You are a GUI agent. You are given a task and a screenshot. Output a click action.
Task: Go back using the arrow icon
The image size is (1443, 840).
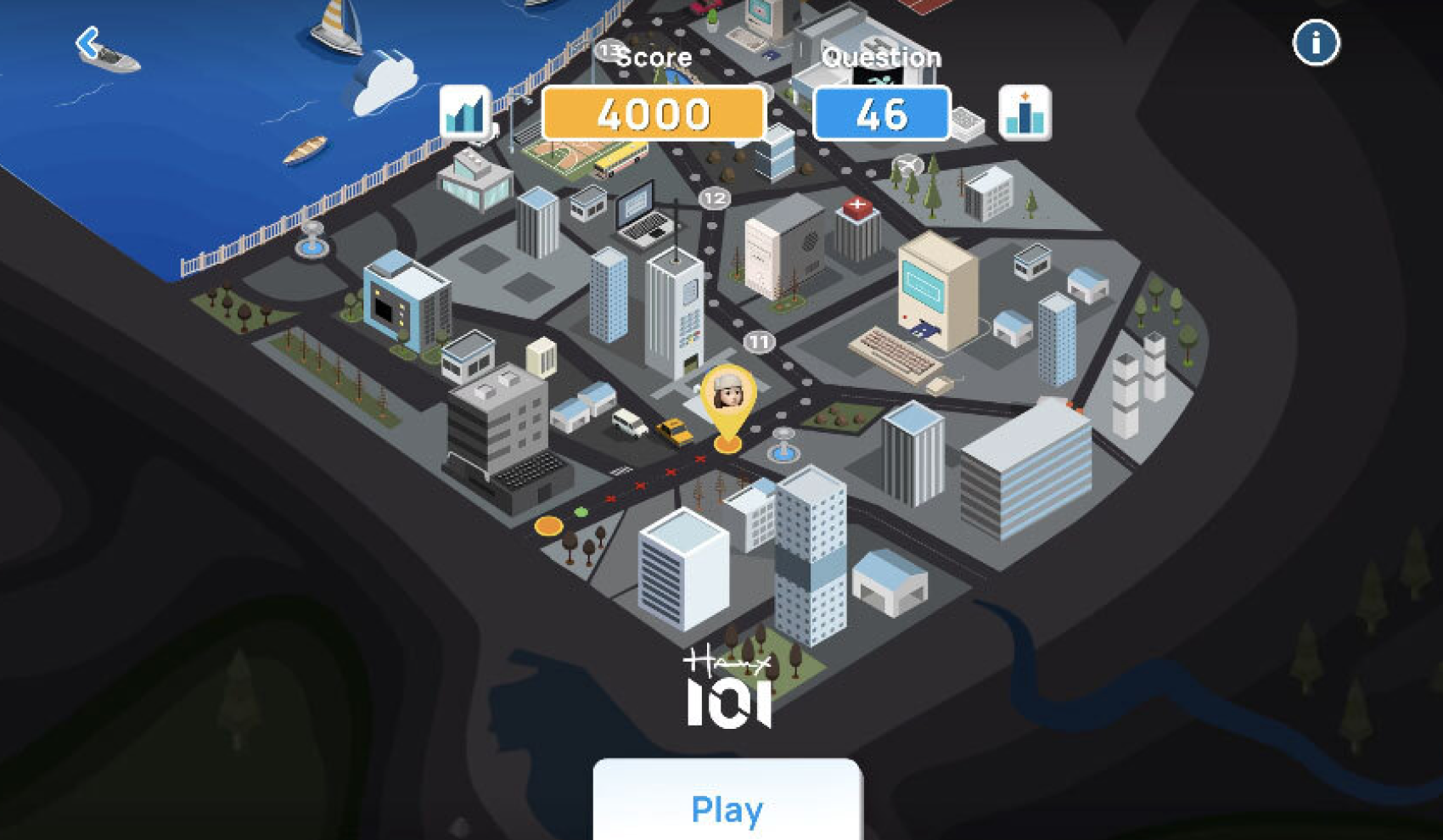[88, 42]
